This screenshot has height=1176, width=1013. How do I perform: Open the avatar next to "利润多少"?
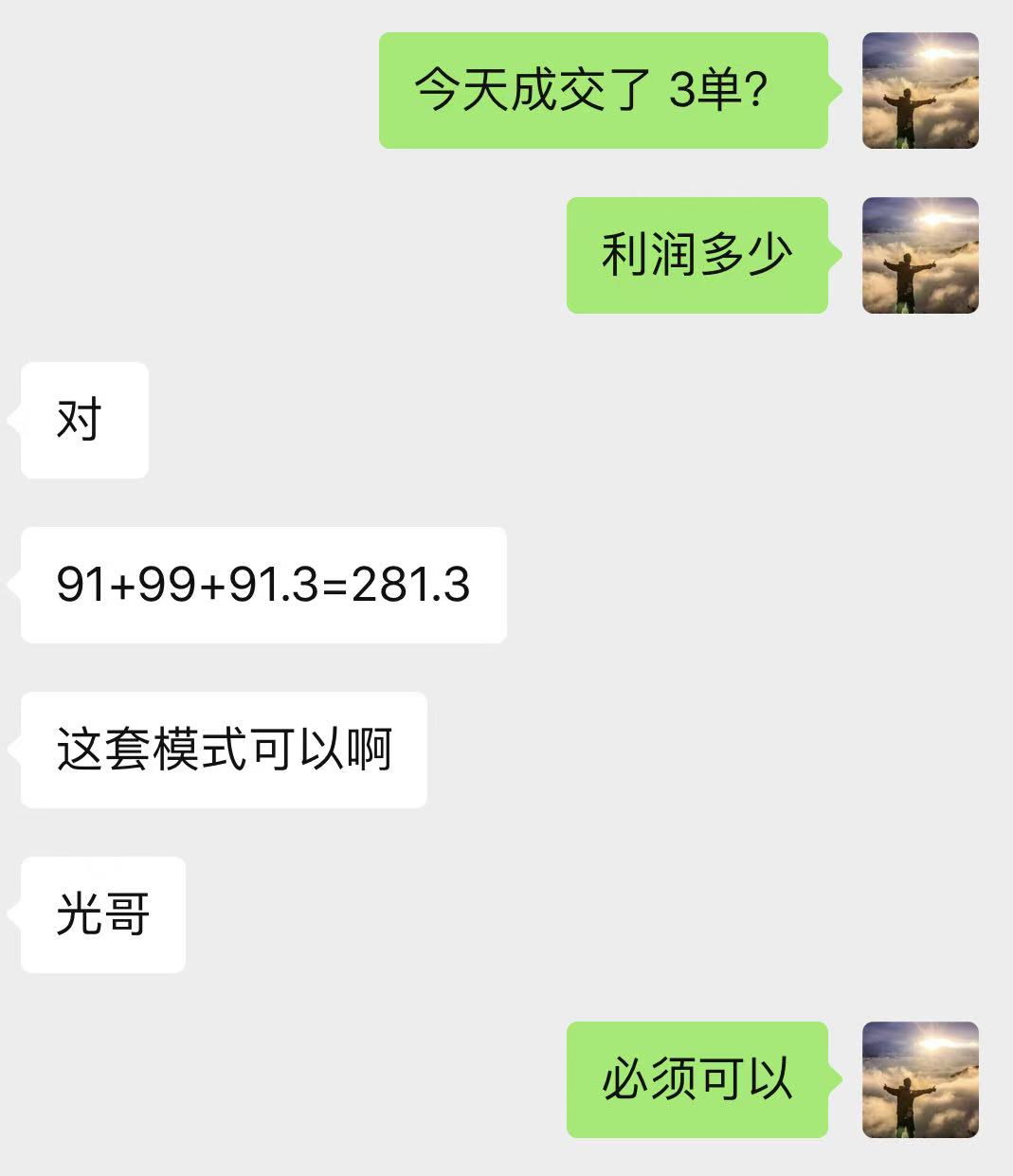[x=920, y=254]
